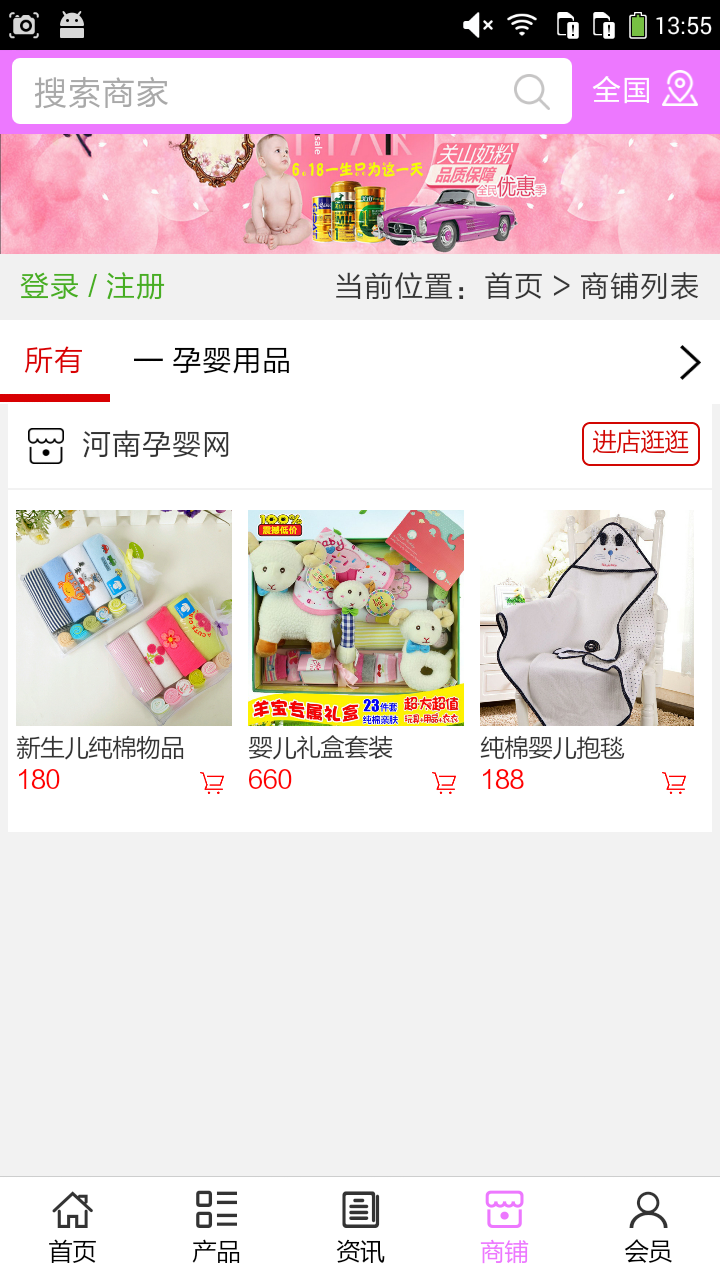Select the 所有 category tab
720x1280 pixels.
(x=54, y=361)
